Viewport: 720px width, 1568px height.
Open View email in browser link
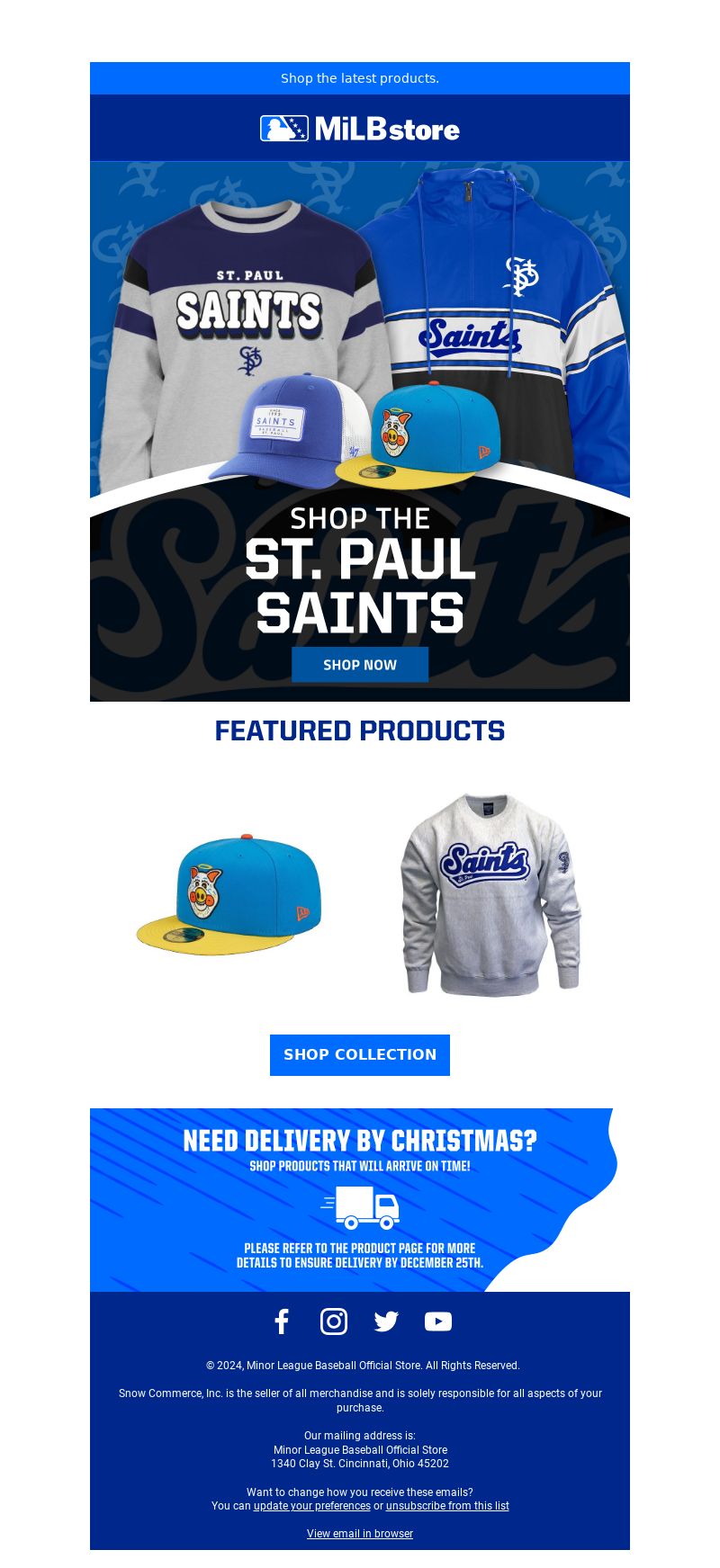coord(360,1534)
